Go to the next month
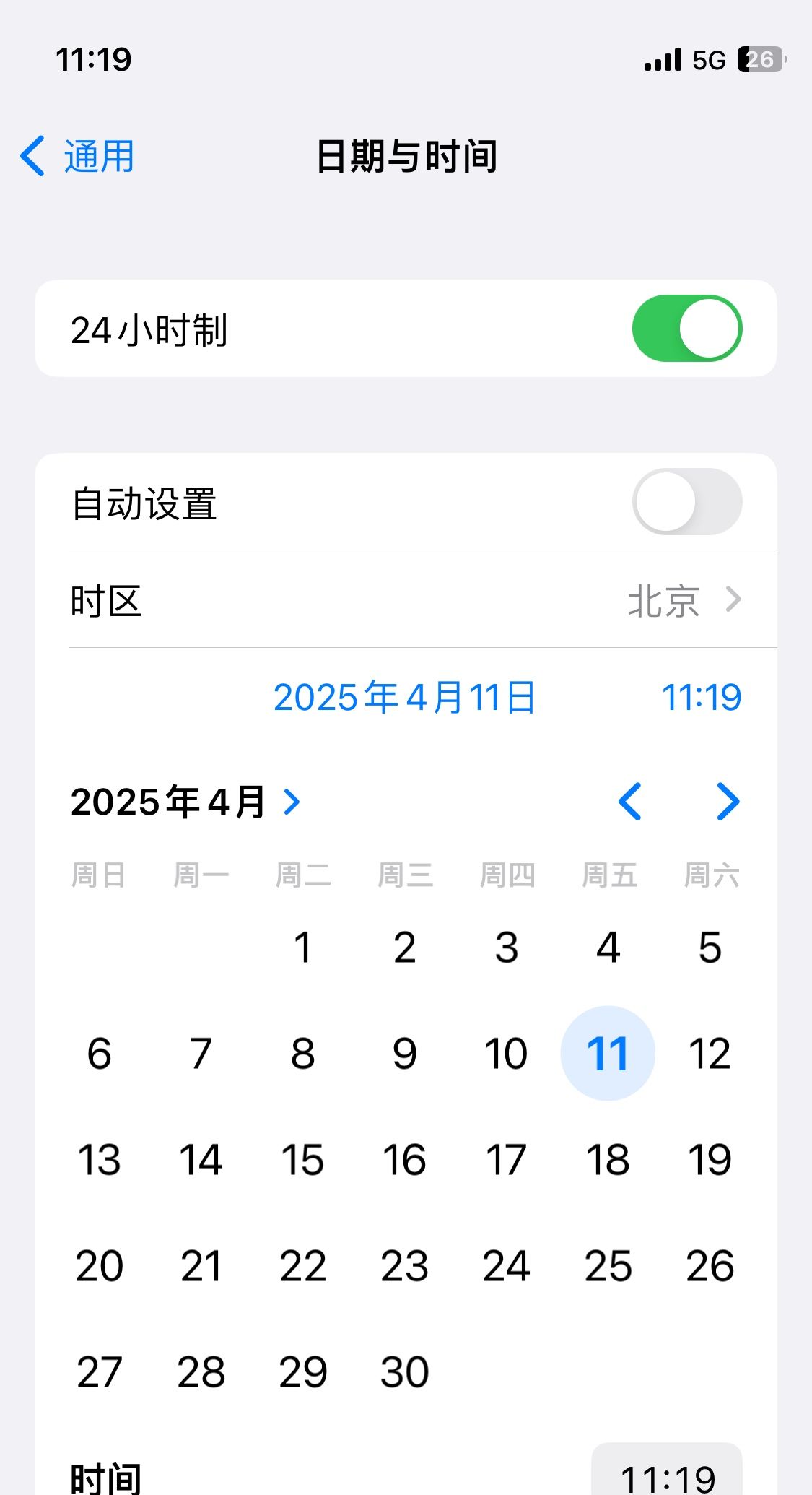Image resolution: width=812 pixels, height=1495 pixels. [x=728, y=802]
